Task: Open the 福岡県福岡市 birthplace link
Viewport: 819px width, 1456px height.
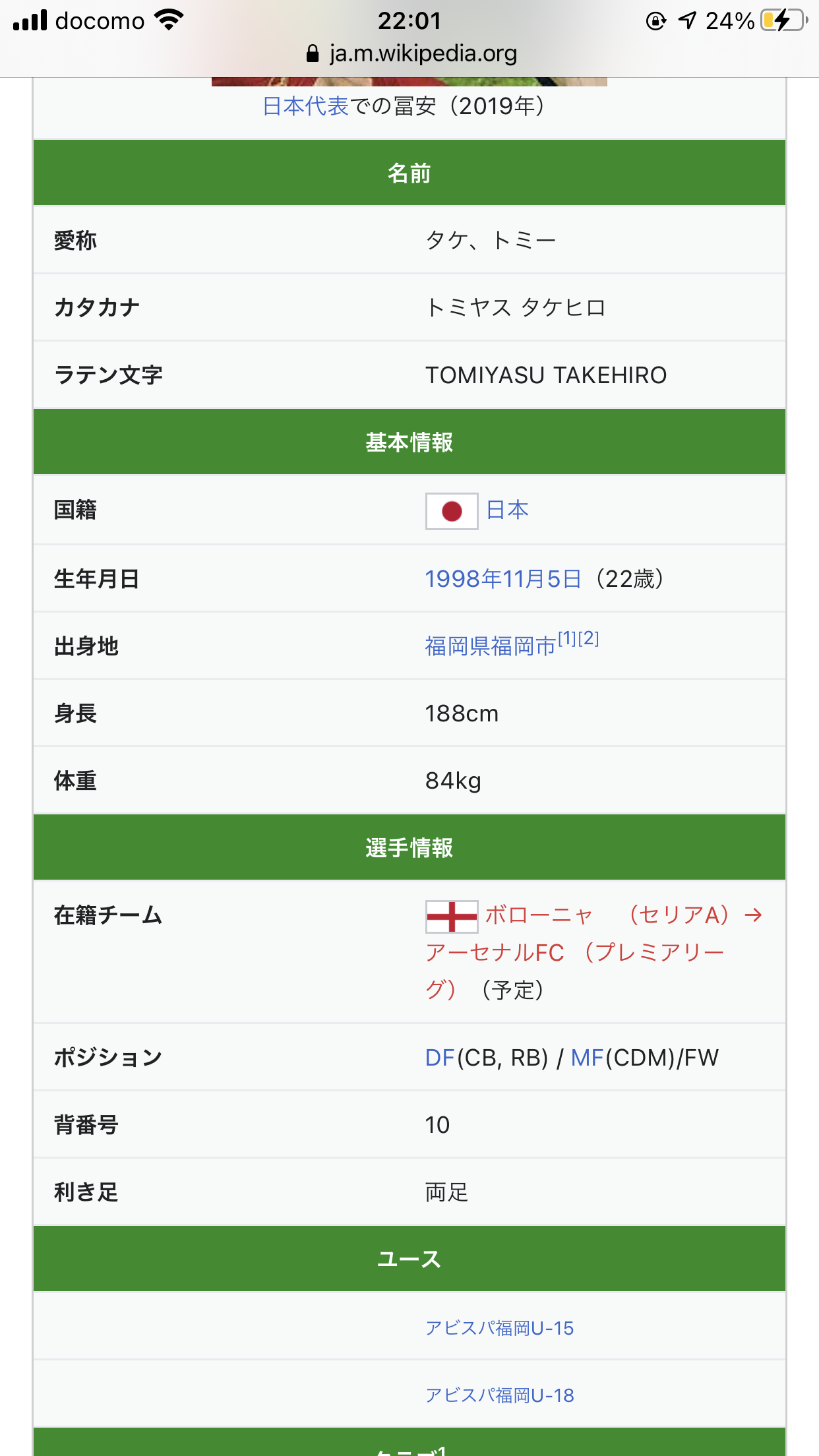Action: coord(490,646)
